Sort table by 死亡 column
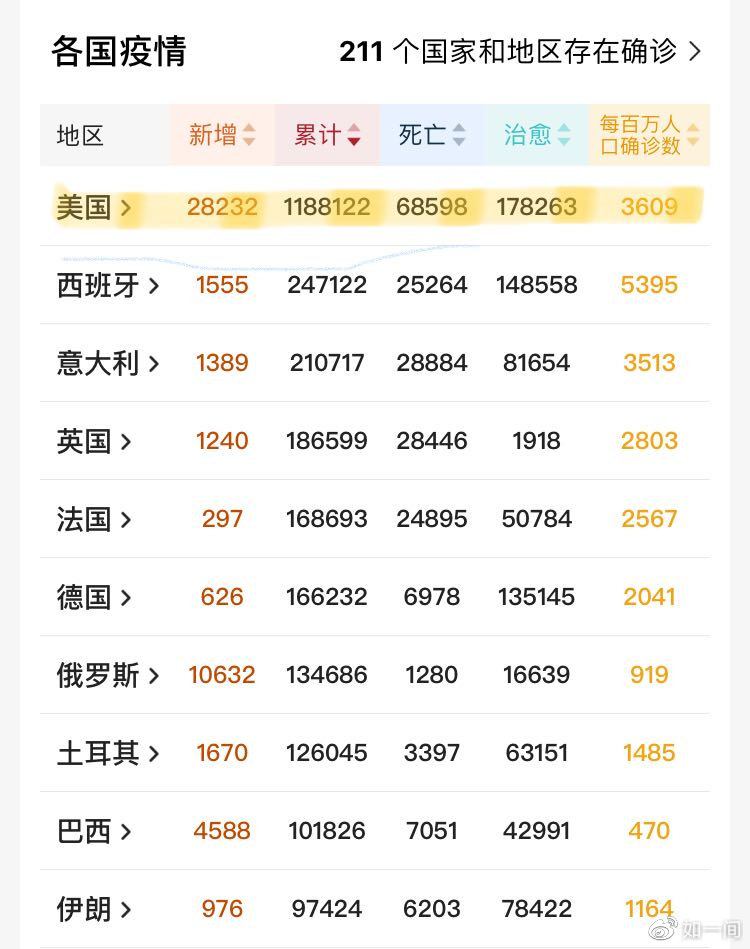The height and width of the screenshot is (949, 750). pyautogui.click(x=432, y=135)
